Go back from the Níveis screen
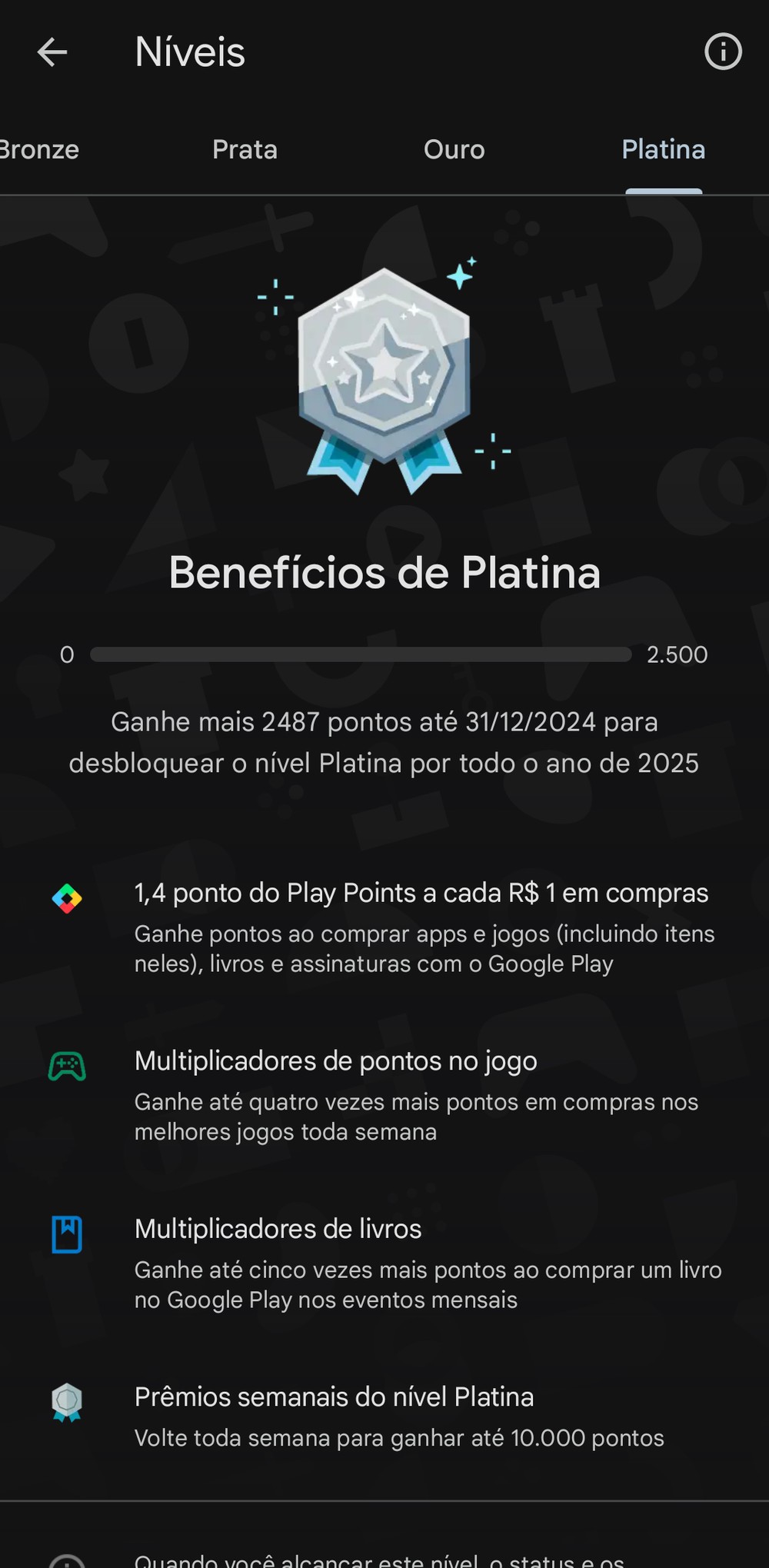The height and width of the screenshot is (1568, 769). (x=52, y=52)
